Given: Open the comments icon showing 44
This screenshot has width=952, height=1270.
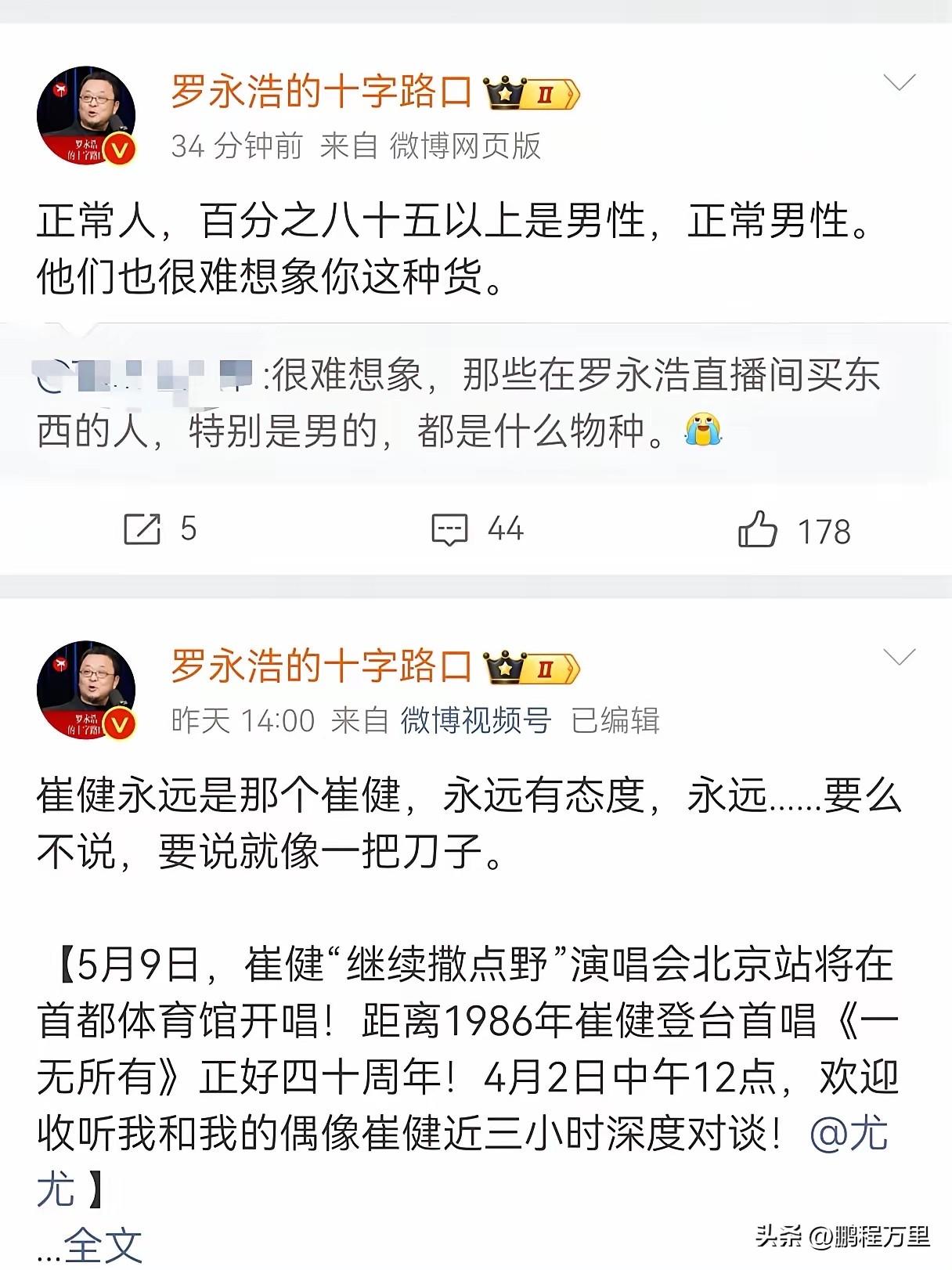Looking at the screenshot, I should pos(450,529).
